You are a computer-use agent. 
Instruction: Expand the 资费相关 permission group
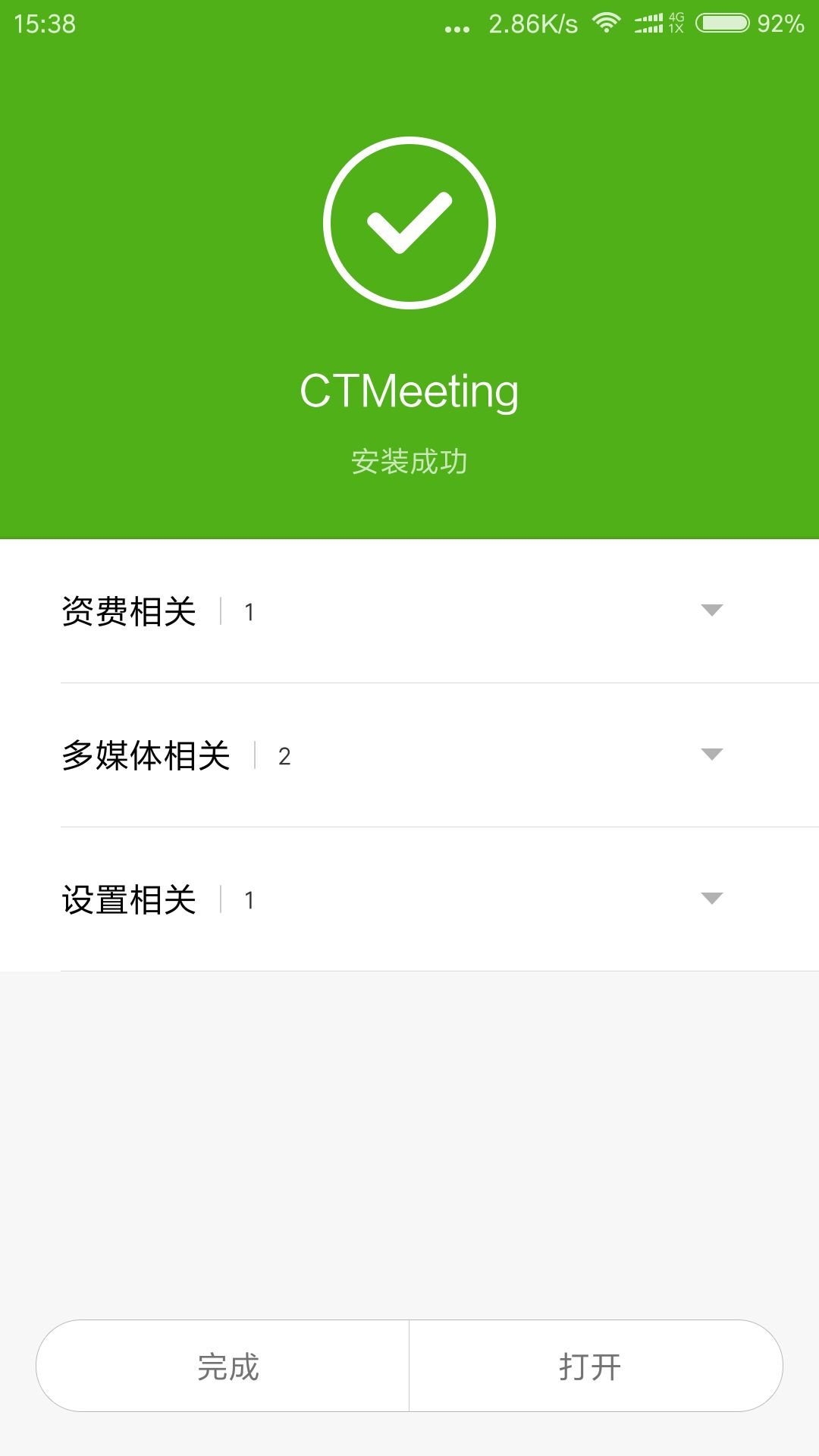tap(409, 611)
